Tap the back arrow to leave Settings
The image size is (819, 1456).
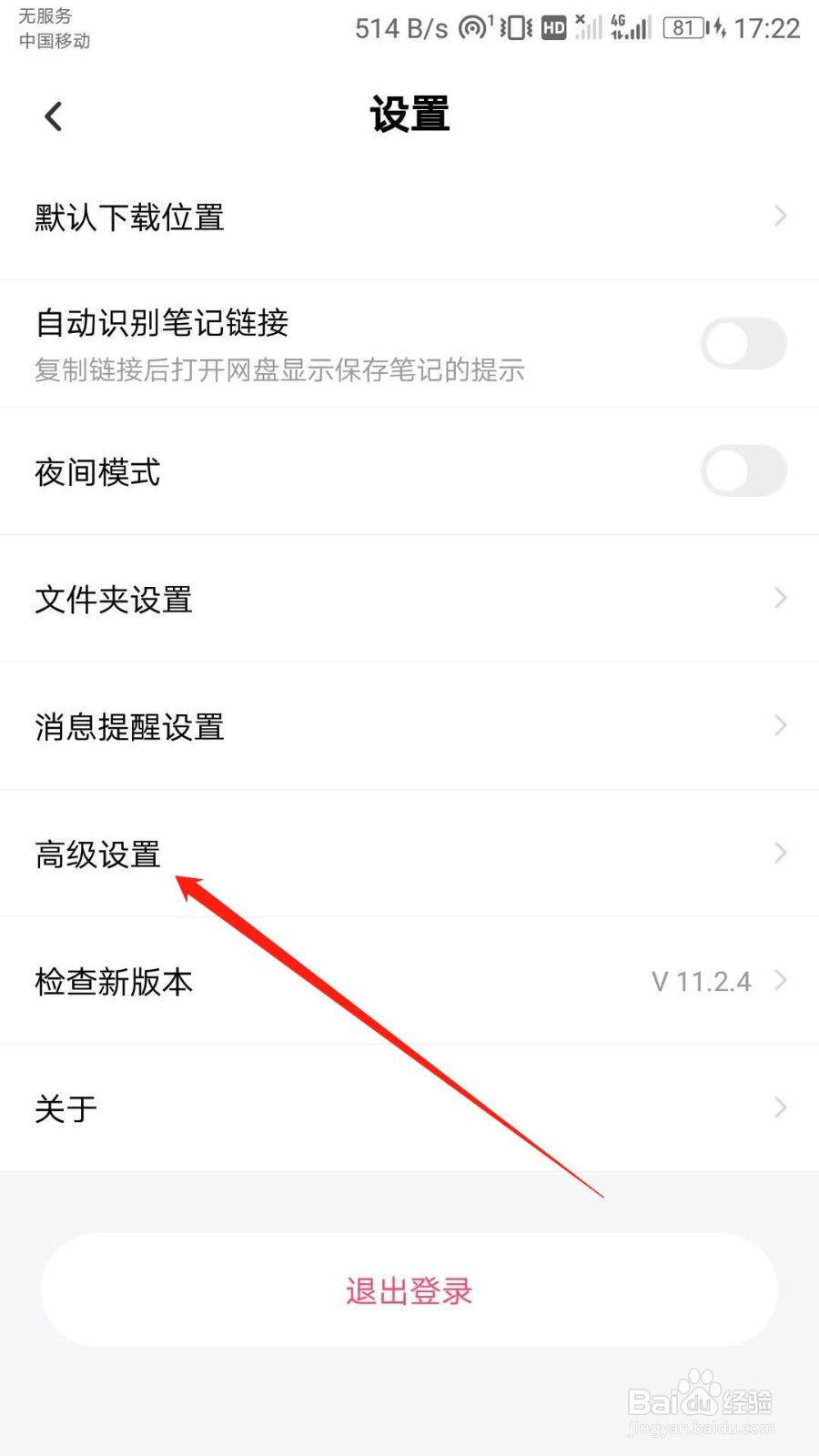(52, 116)
